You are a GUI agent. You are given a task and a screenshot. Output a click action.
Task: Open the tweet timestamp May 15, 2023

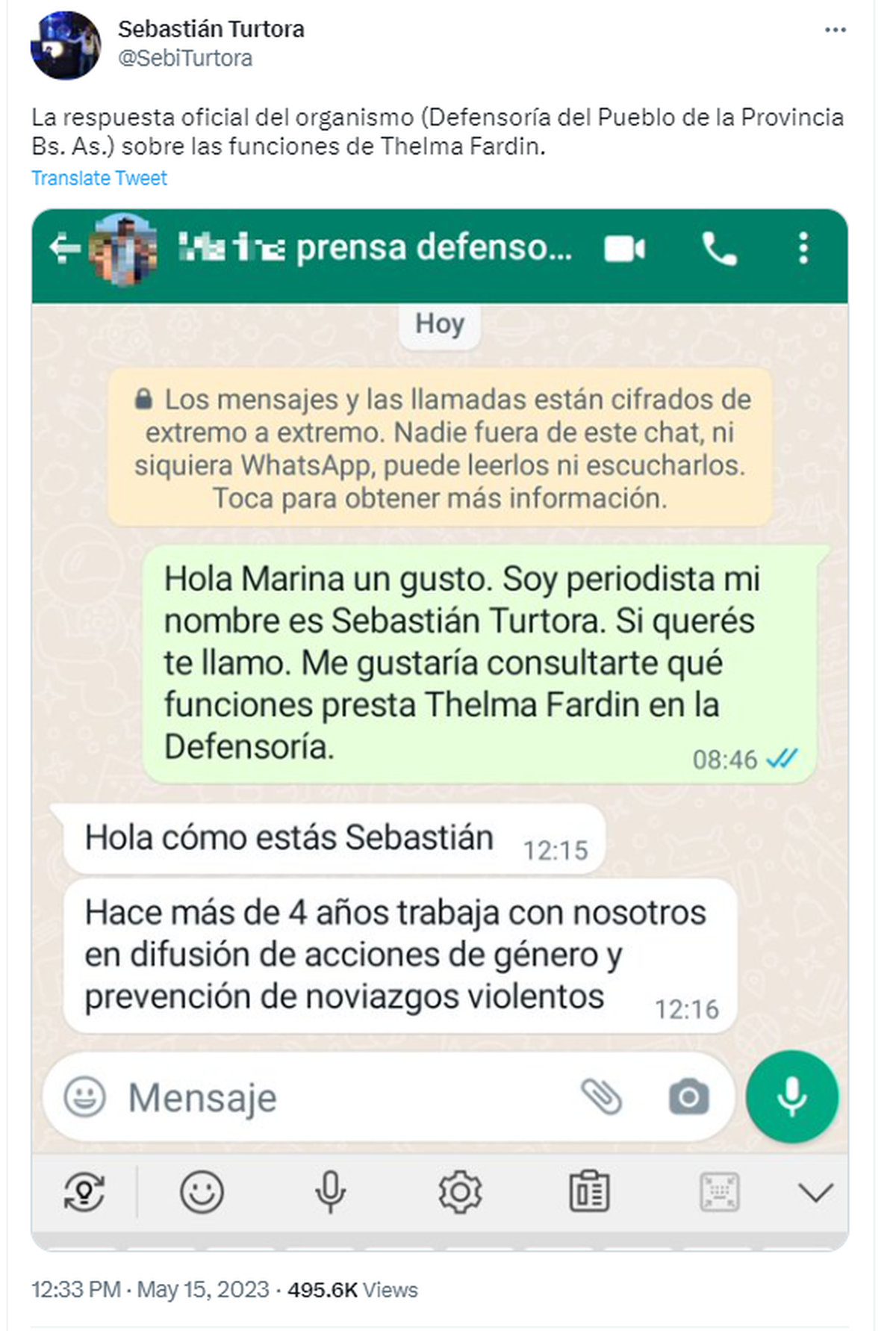tap(149, 1289)
